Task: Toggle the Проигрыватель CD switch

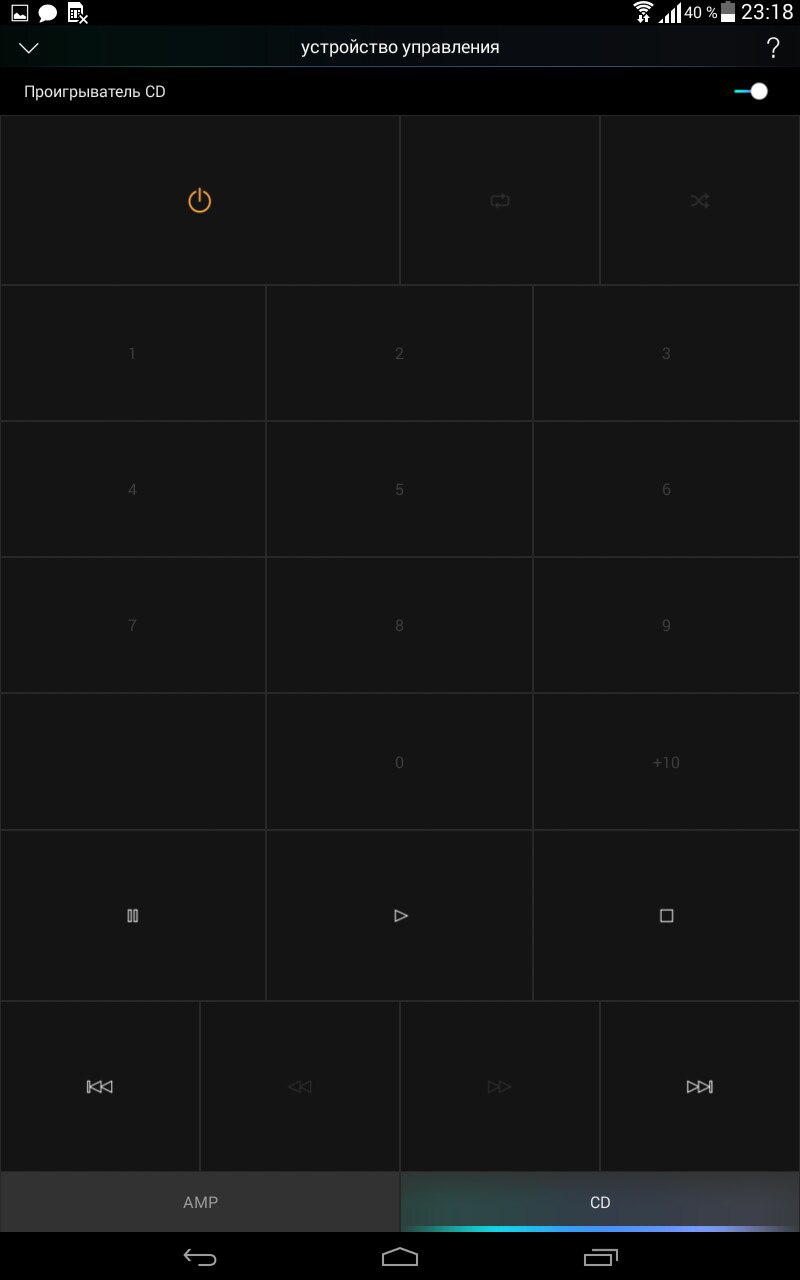Action: point(750,91)
